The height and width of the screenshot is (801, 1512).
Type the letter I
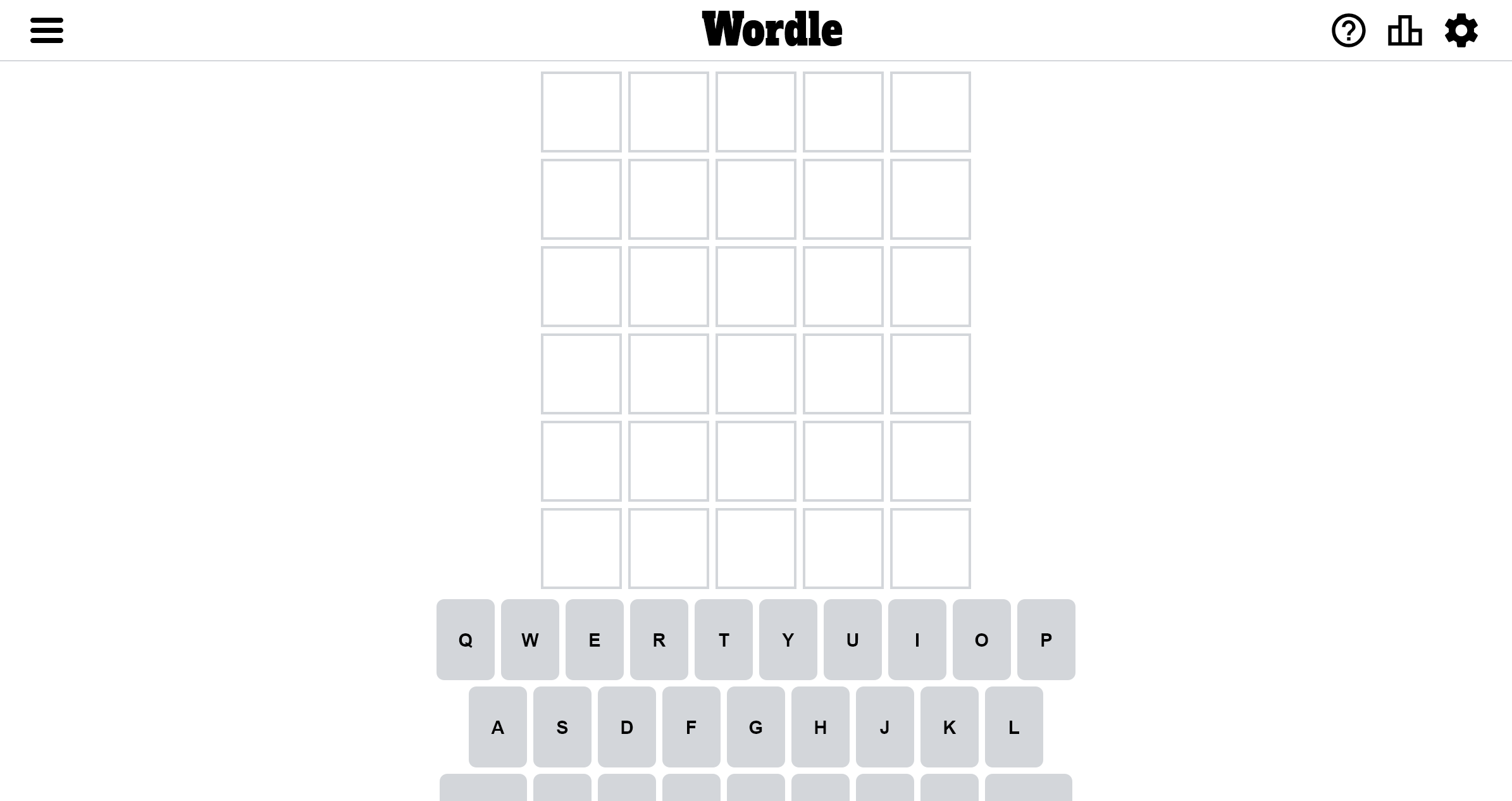(917, 640)
